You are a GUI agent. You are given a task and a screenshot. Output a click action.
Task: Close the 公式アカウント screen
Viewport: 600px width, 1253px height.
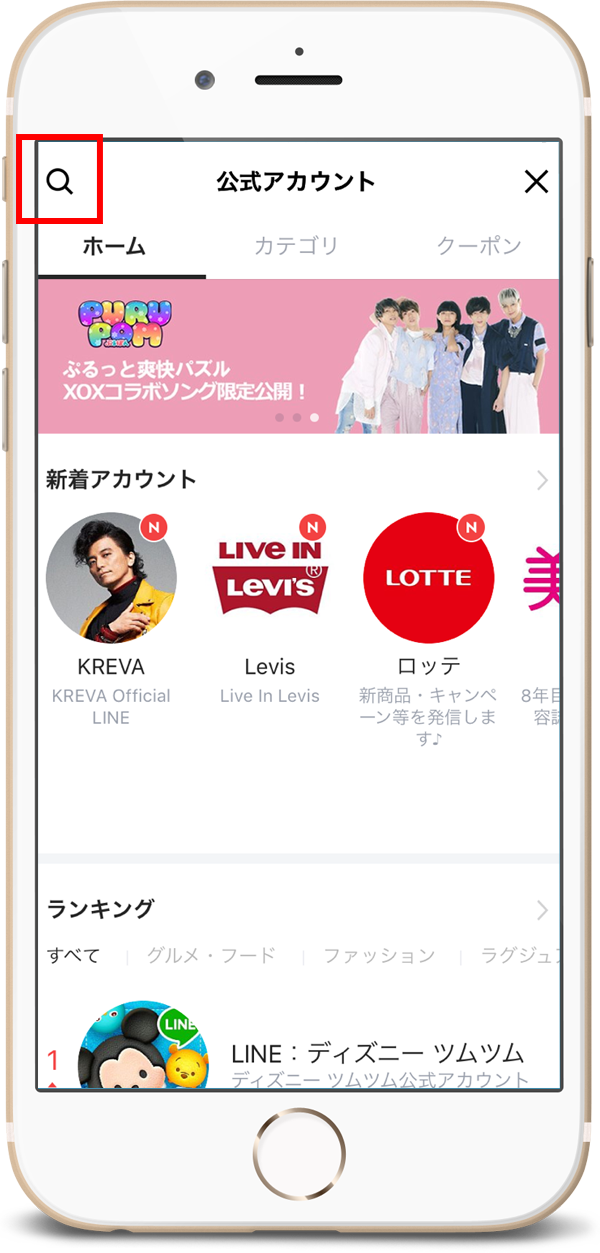(x=536, y=182)
